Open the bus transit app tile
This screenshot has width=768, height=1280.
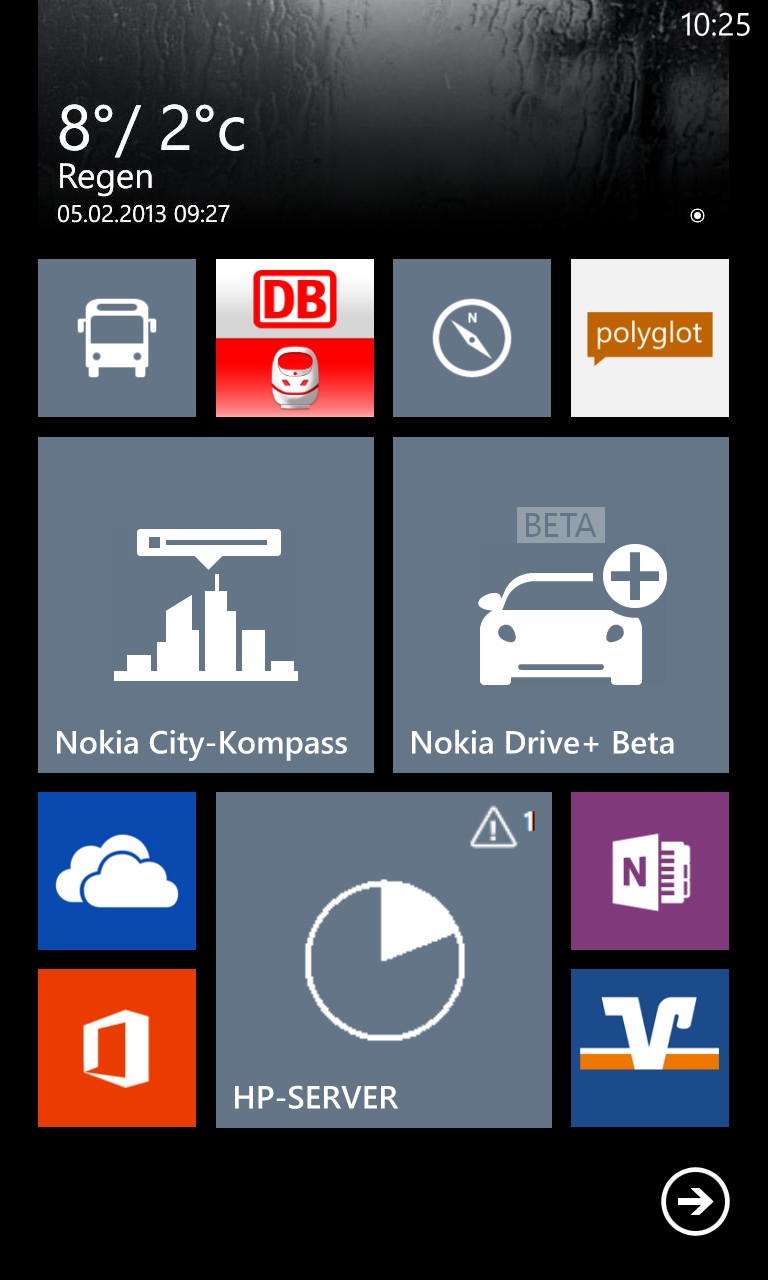(117, 338)
